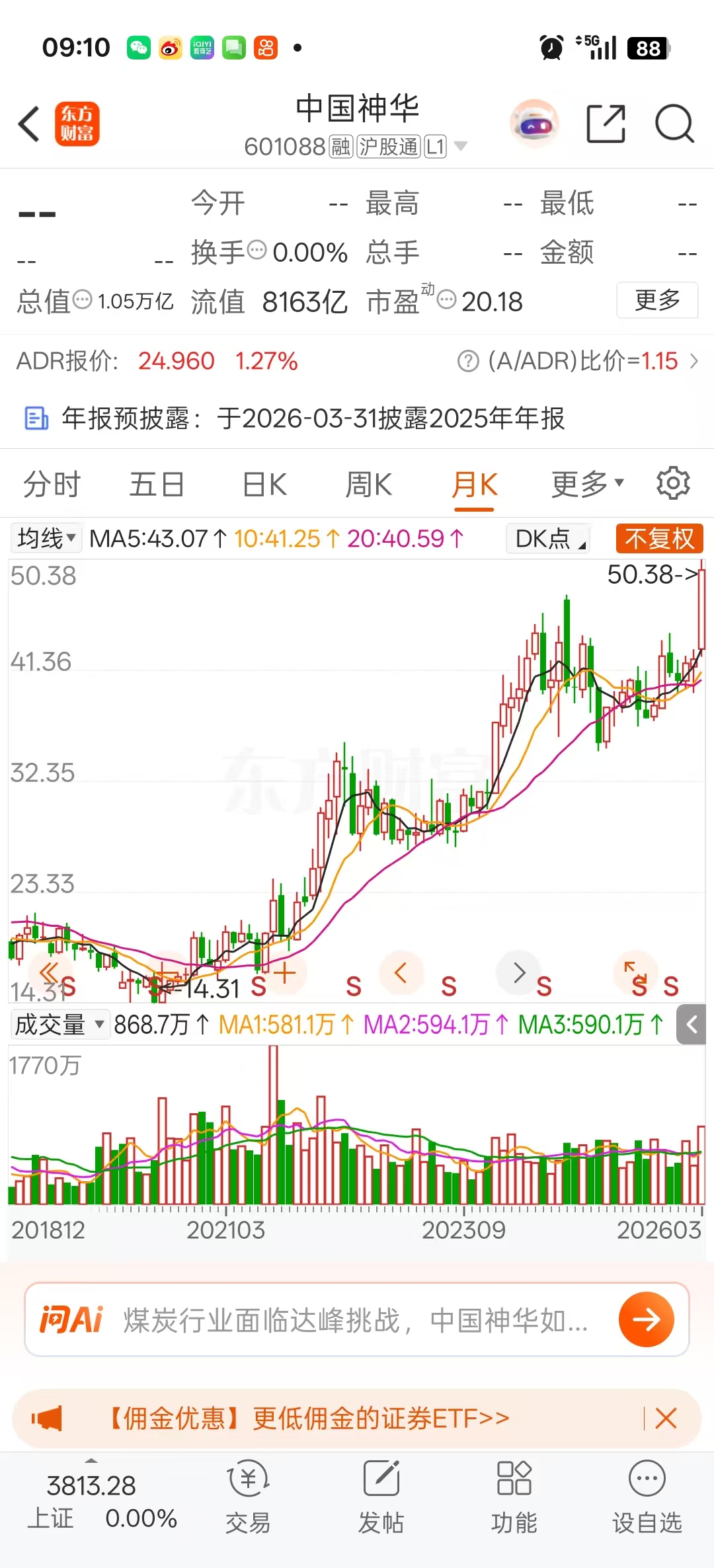
Task: Open the share icon in the header
Action: tap(606, 124)
